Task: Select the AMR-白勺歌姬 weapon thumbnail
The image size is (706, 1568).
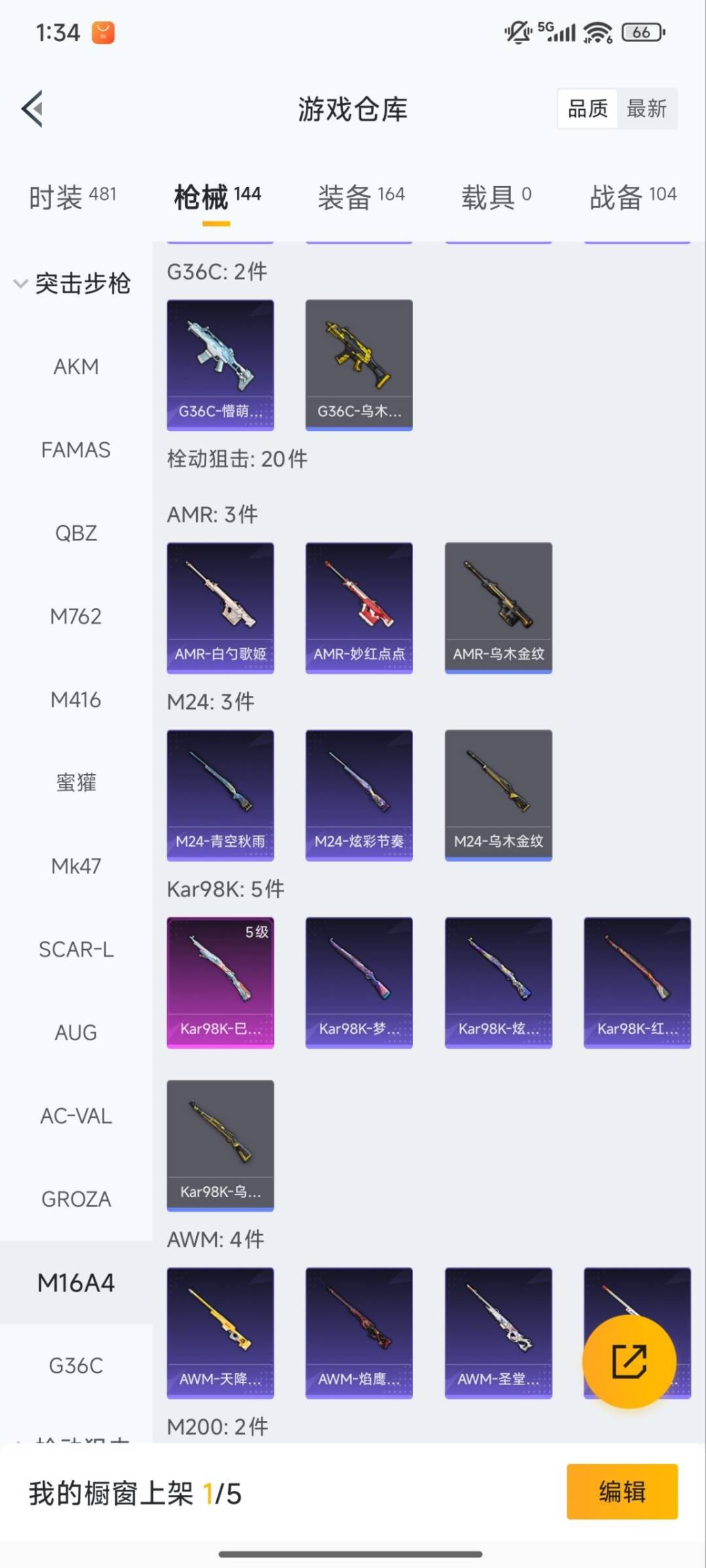Action: (x=220, y=606)
